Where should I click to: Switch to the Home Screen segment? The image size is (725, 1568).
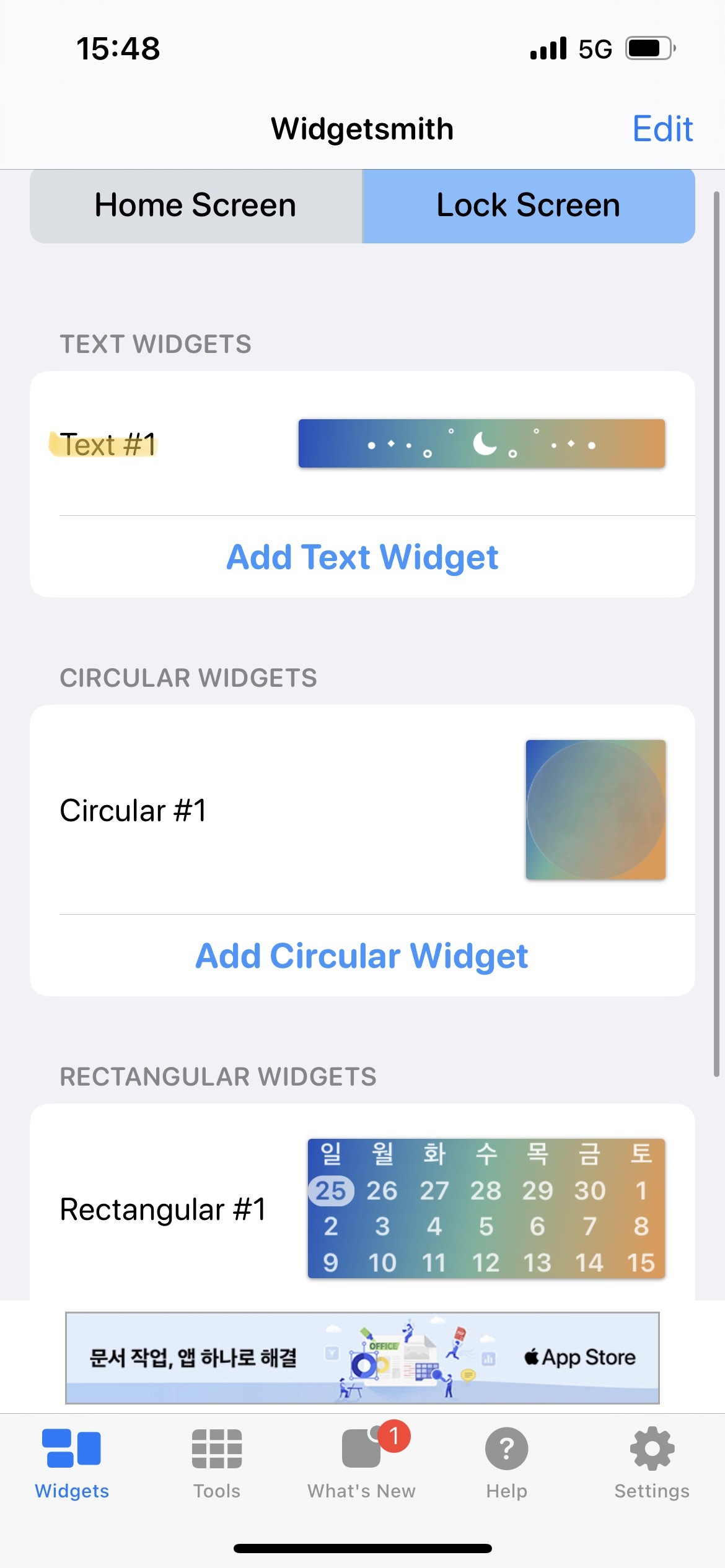(x=196, y=206)
